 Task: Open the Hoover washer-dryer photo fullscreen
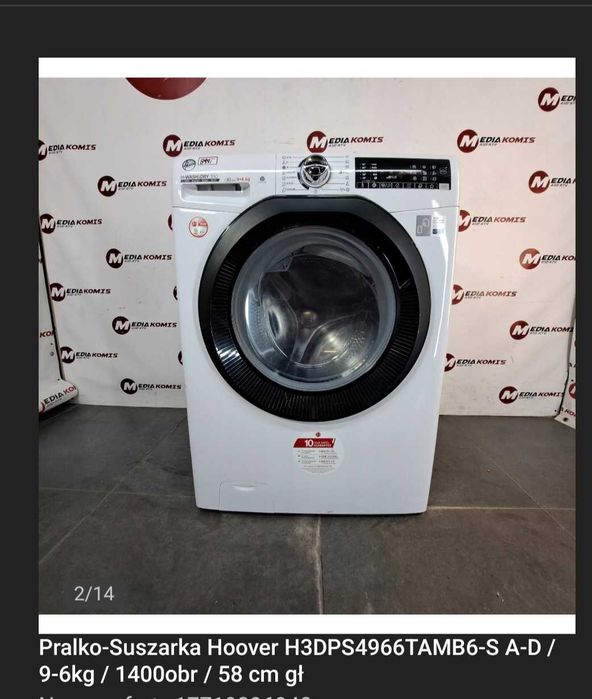[307, 345]
